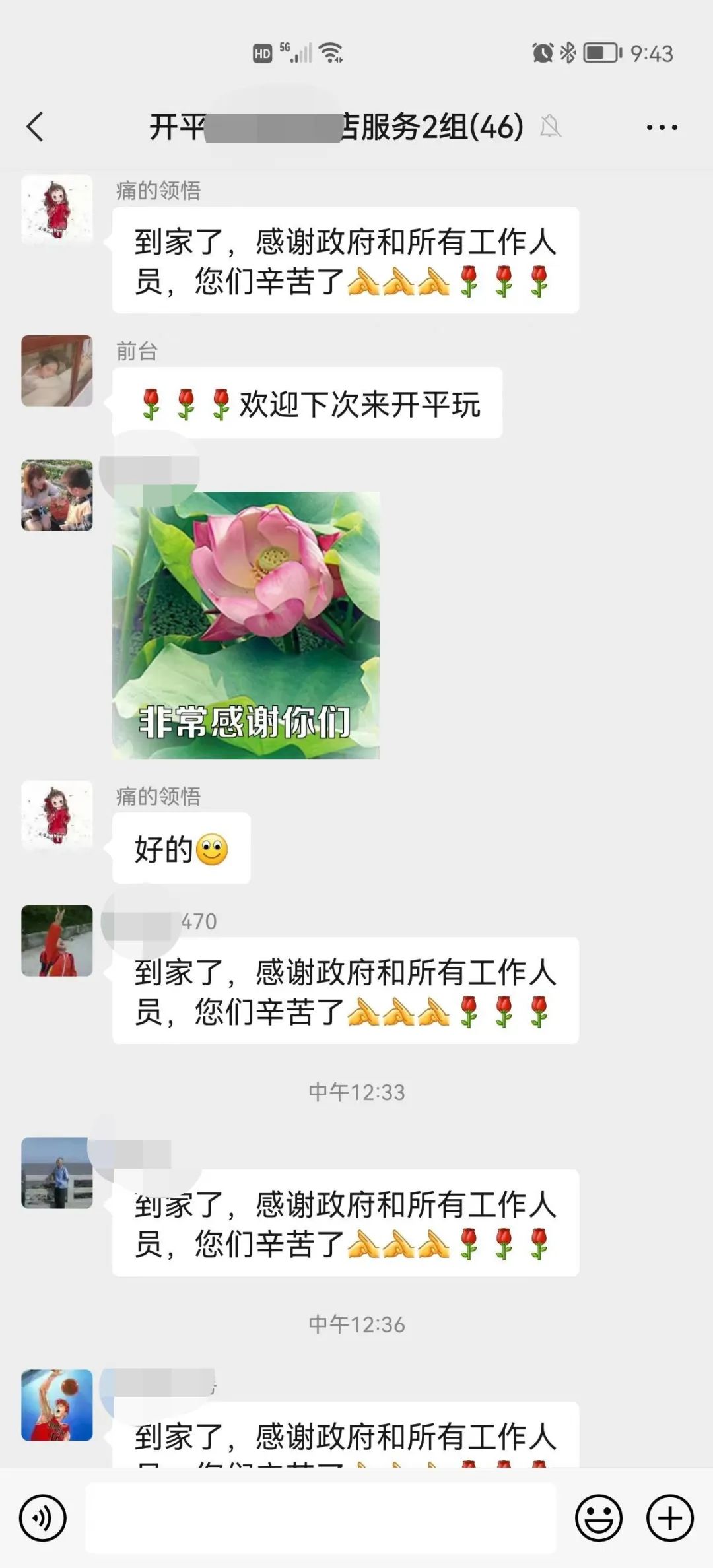Open the three-dot group chat menu
The image size is (713, 1568).
[662, 127]
